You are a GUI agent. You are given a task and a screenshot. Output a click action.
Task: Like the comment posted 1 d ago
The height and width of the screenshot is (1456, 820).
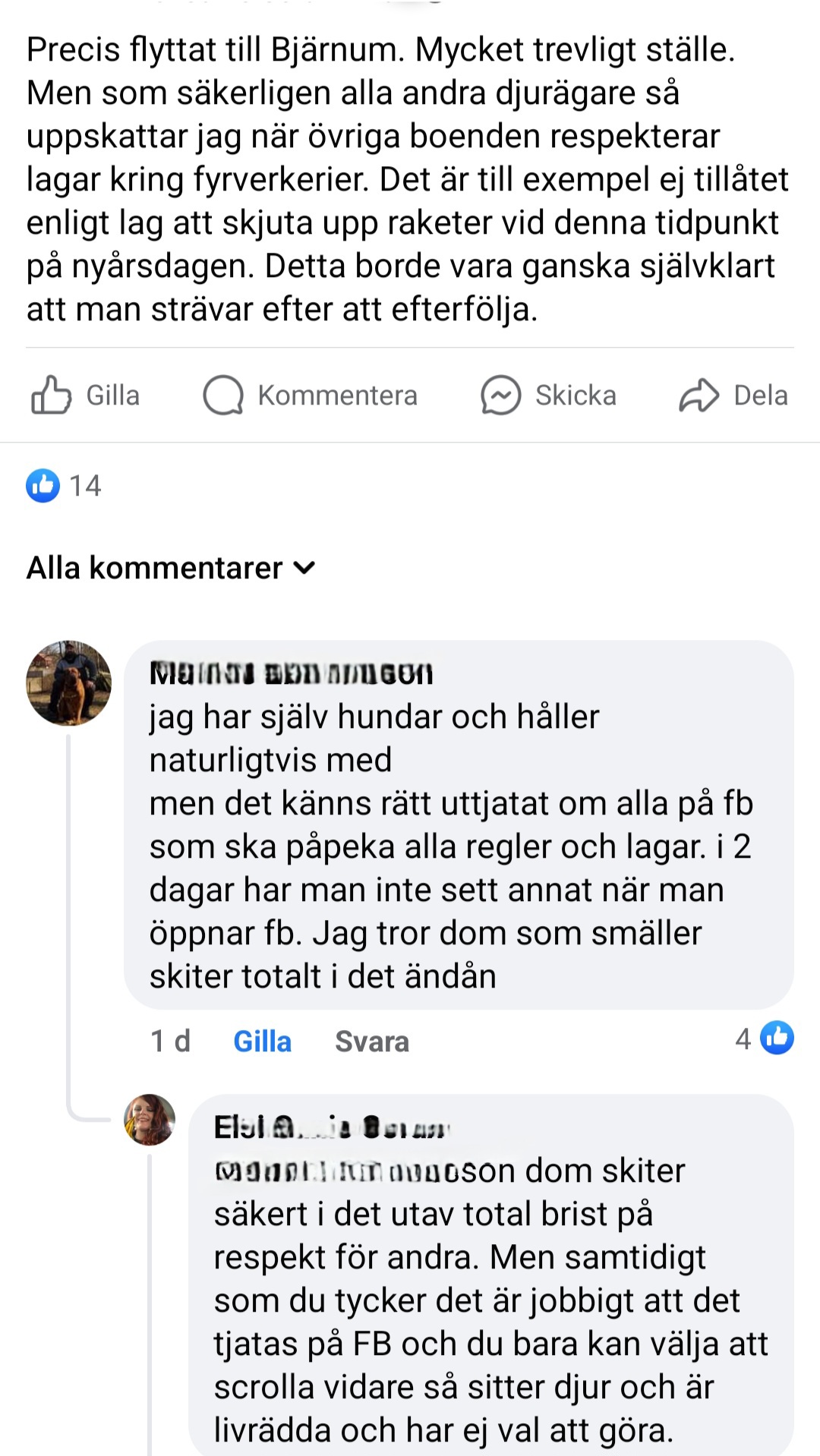coord(262,1042)
